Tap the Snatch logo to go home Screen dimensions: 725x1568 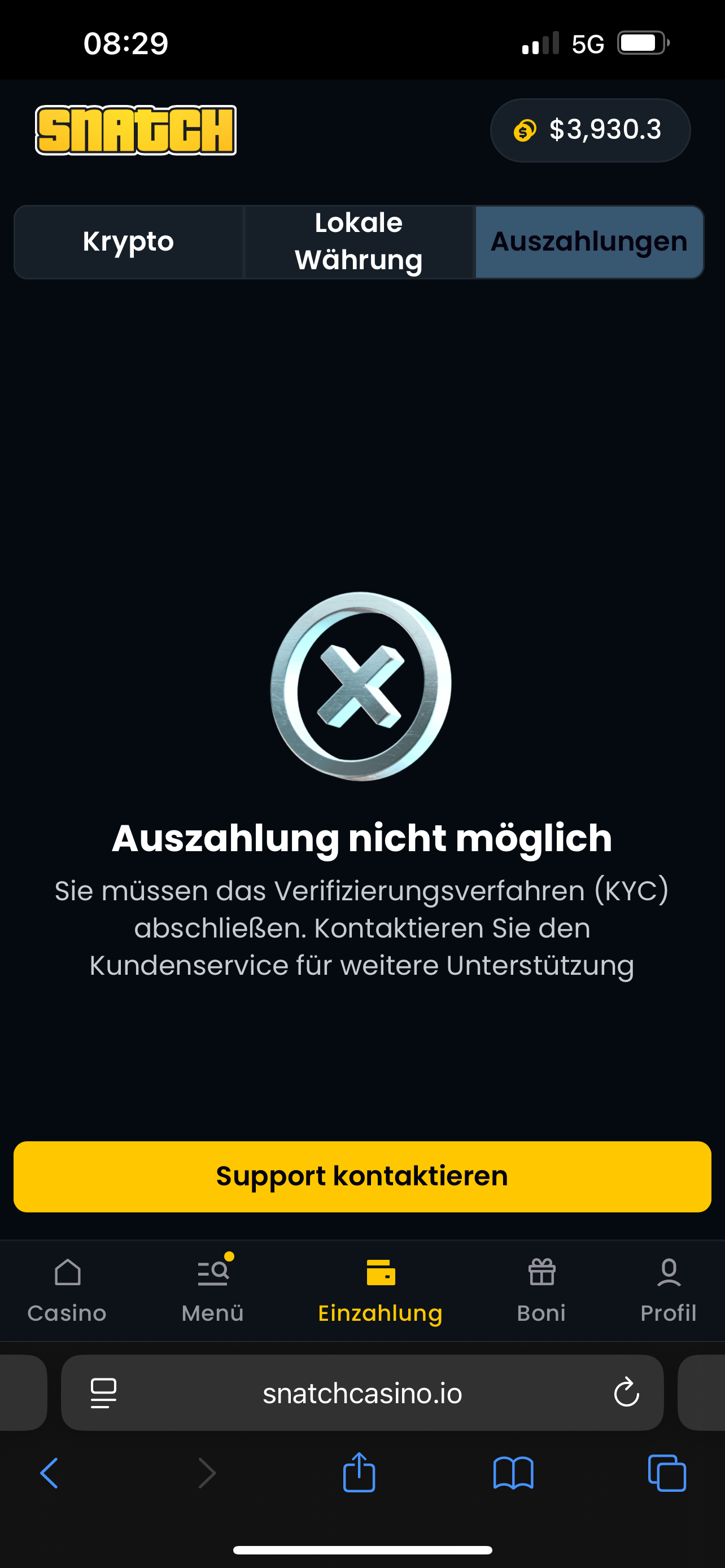(x=136, y=130)
